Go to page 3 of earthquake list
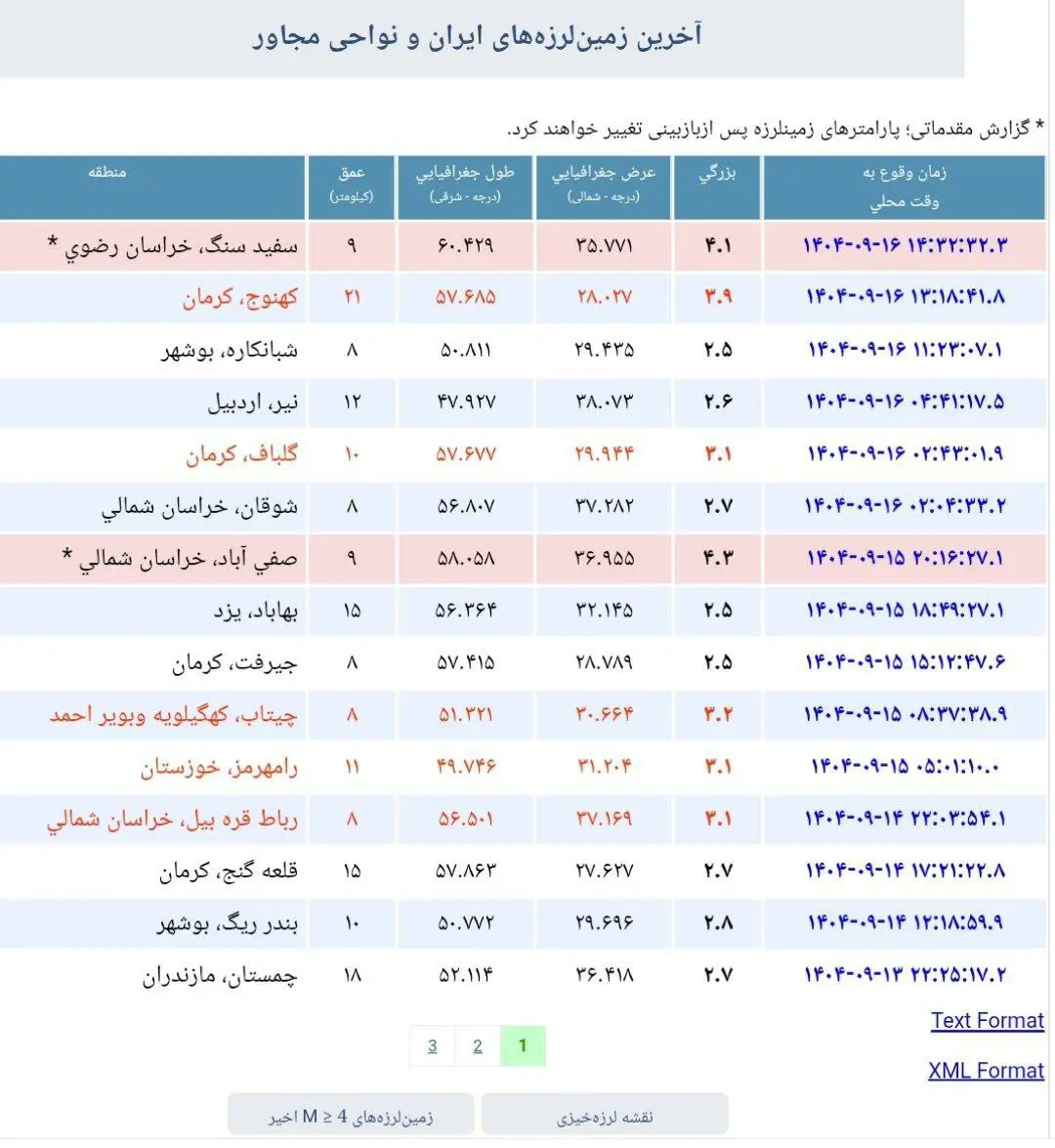This screenshot has height=1148, width=1055. click(431, 1044)
